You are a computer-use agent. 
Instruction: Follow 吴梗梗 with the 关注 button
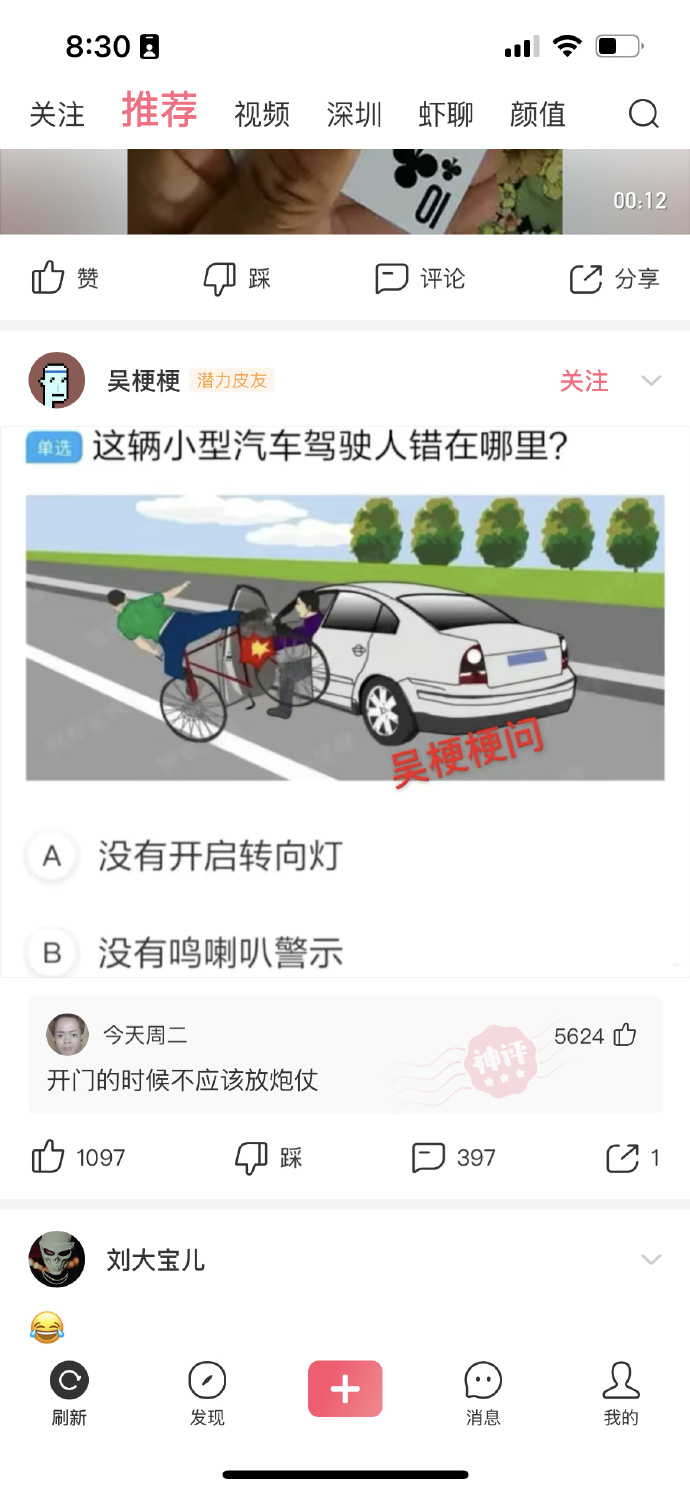pos(584,381)
